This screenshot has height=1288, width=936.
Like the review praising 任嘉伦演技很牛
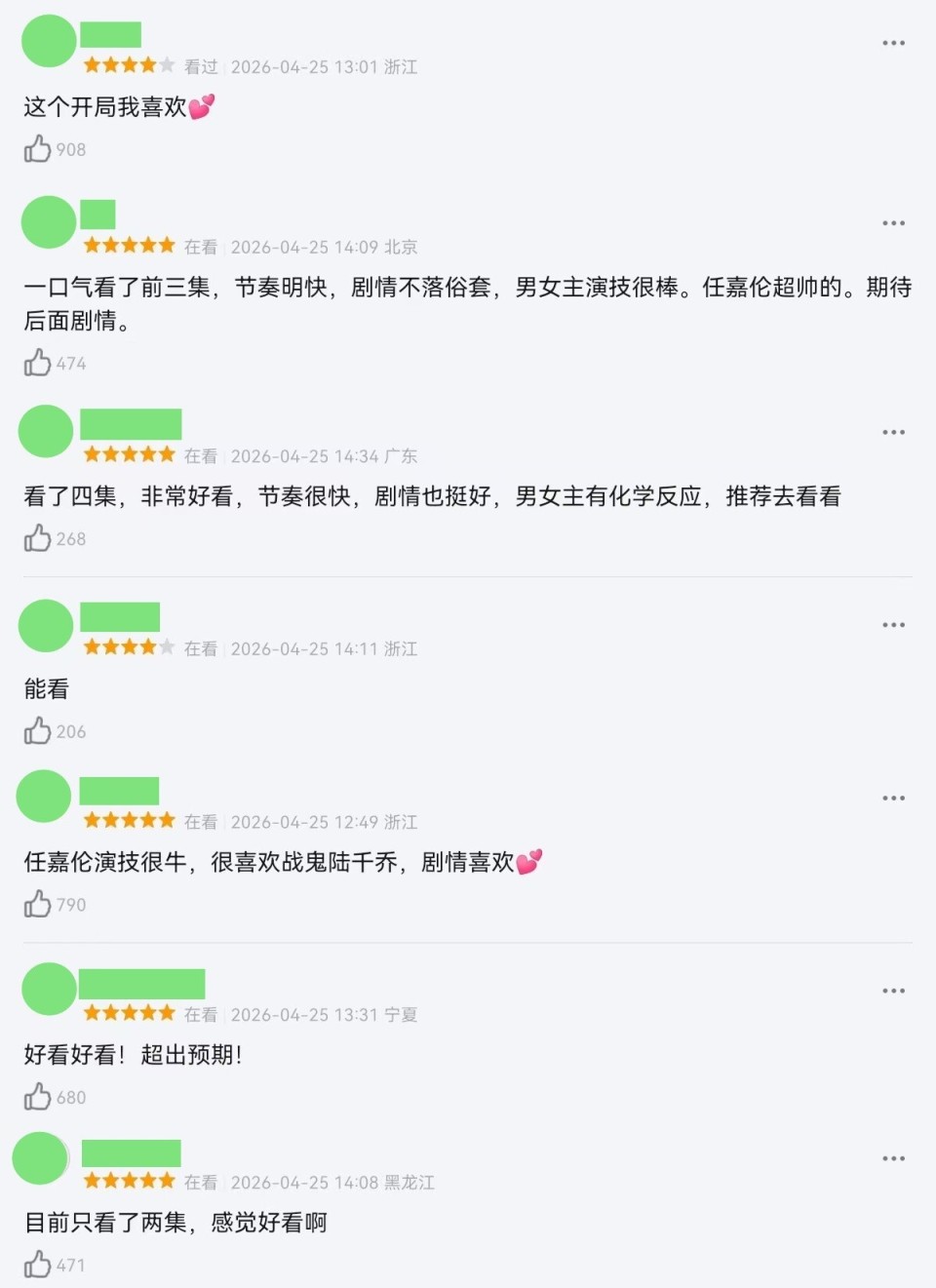point(37,904)
